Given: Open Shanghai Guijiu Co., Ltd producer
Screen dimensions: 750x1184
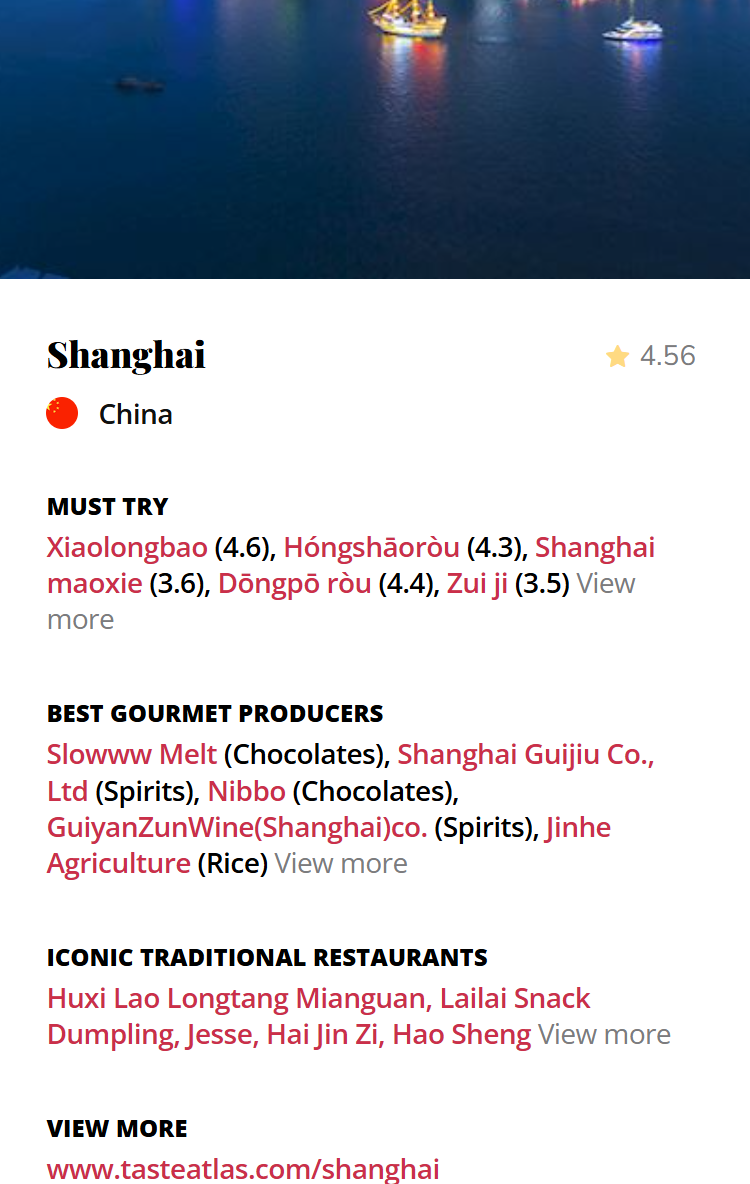Looking at the screenshot, I should (x=525, y=754).
